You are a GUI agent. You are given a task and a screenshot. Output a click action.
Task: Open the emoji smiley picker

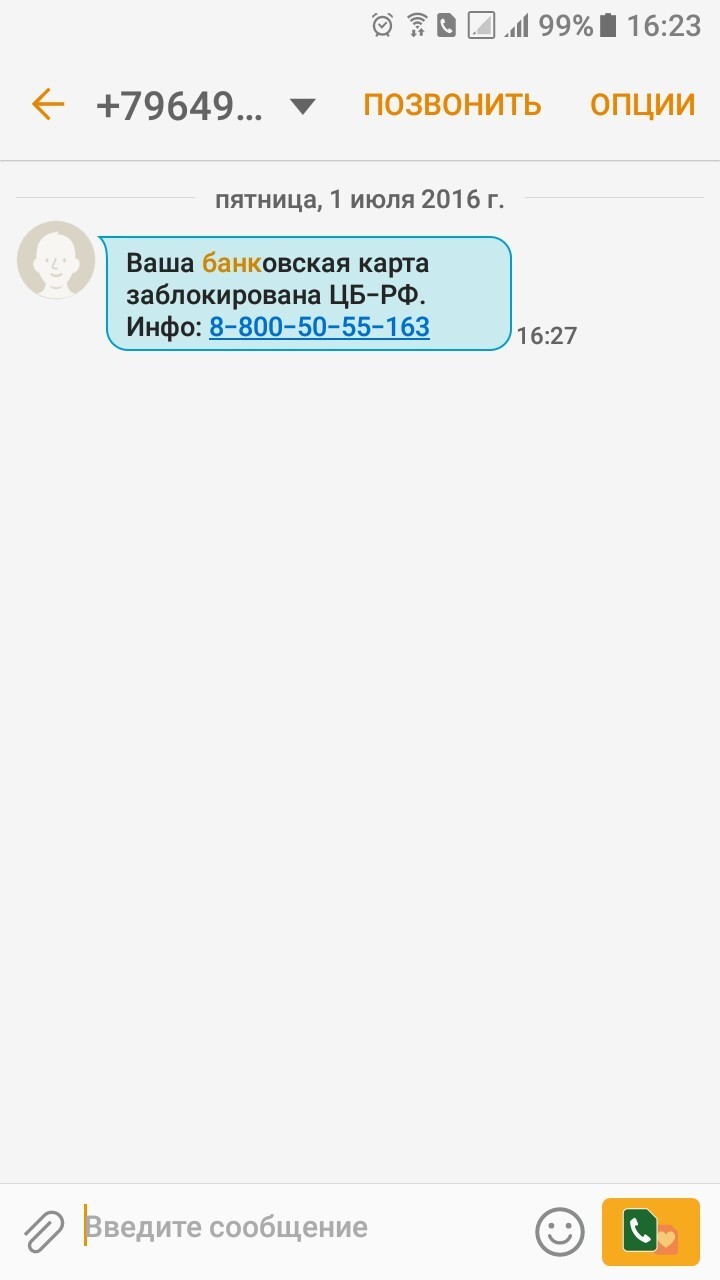coord(559,1231)
